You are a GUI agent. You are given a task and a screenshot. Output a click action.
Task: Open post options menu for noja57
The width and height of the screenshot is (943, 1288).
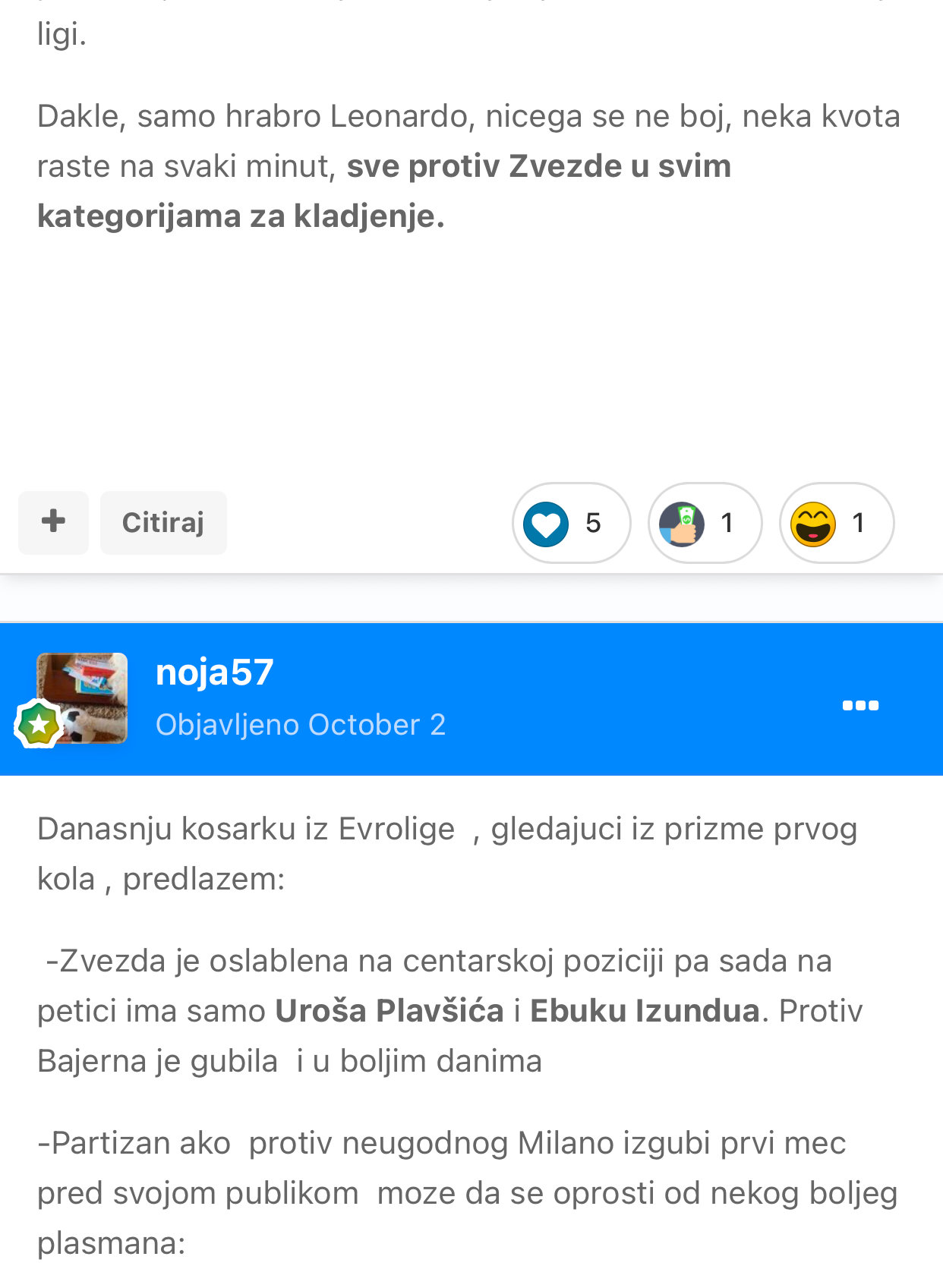(x=860, y=705)
